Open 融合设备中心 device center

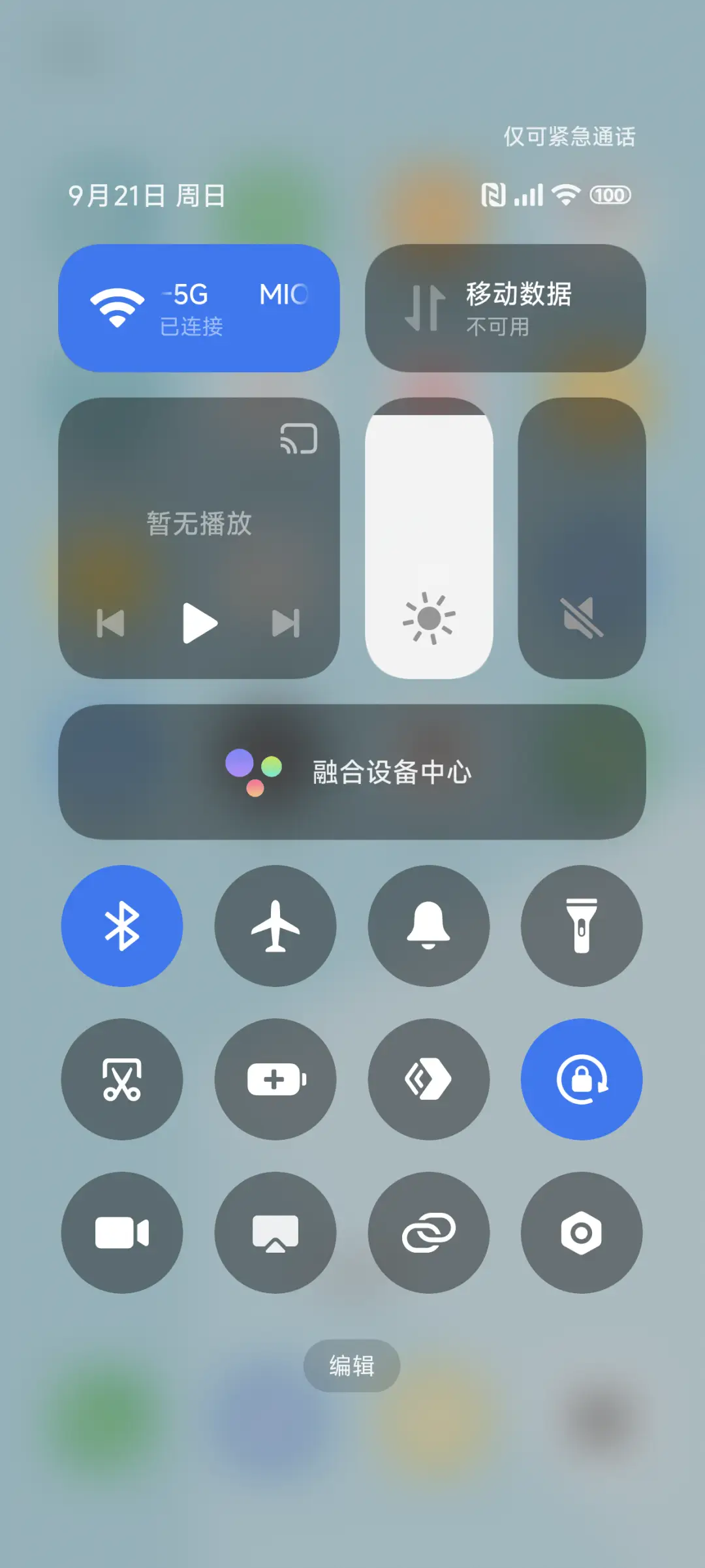[x=352, y=774]
